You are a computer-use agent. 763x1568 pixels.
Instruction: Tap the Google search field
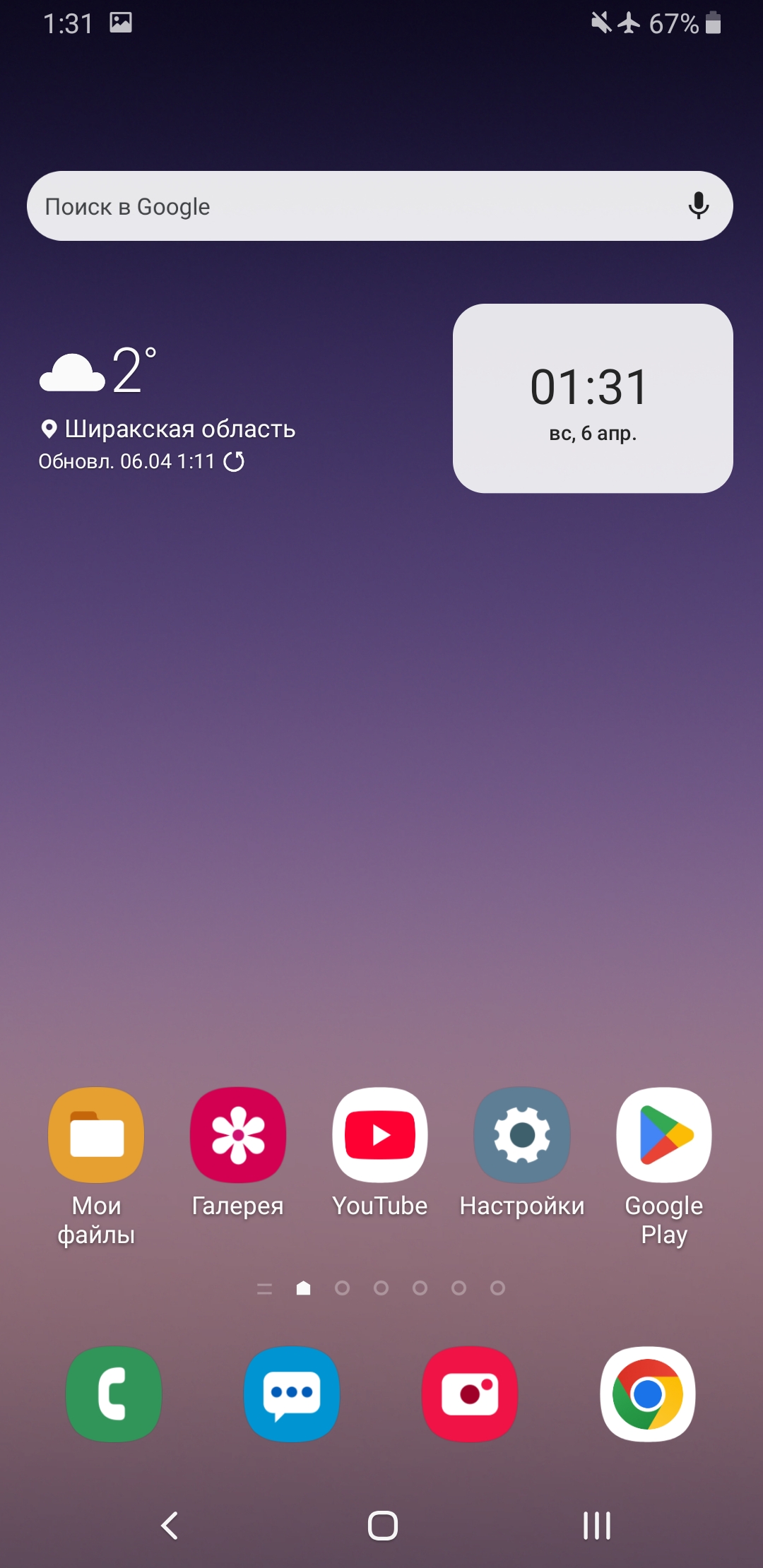[x=339, y=206]
